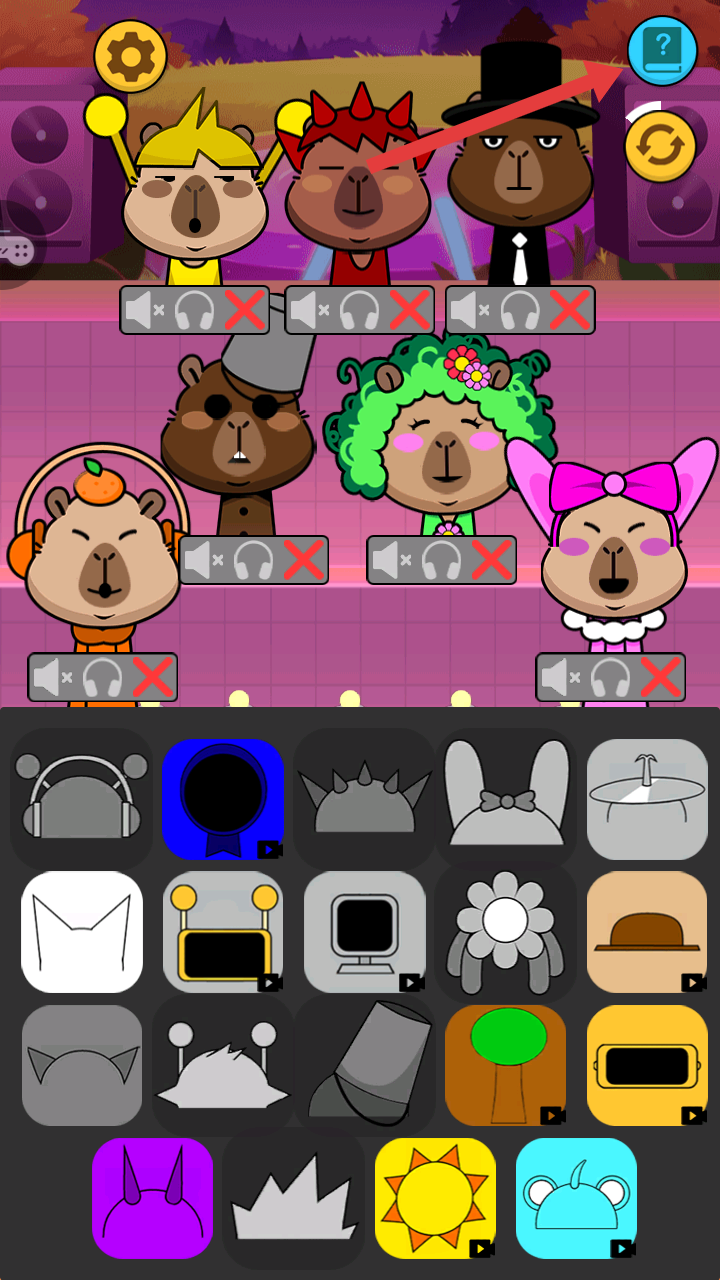Select the blue ribbon badge costume
This screenshot has width=720, height=1280.
pos(223,799)
